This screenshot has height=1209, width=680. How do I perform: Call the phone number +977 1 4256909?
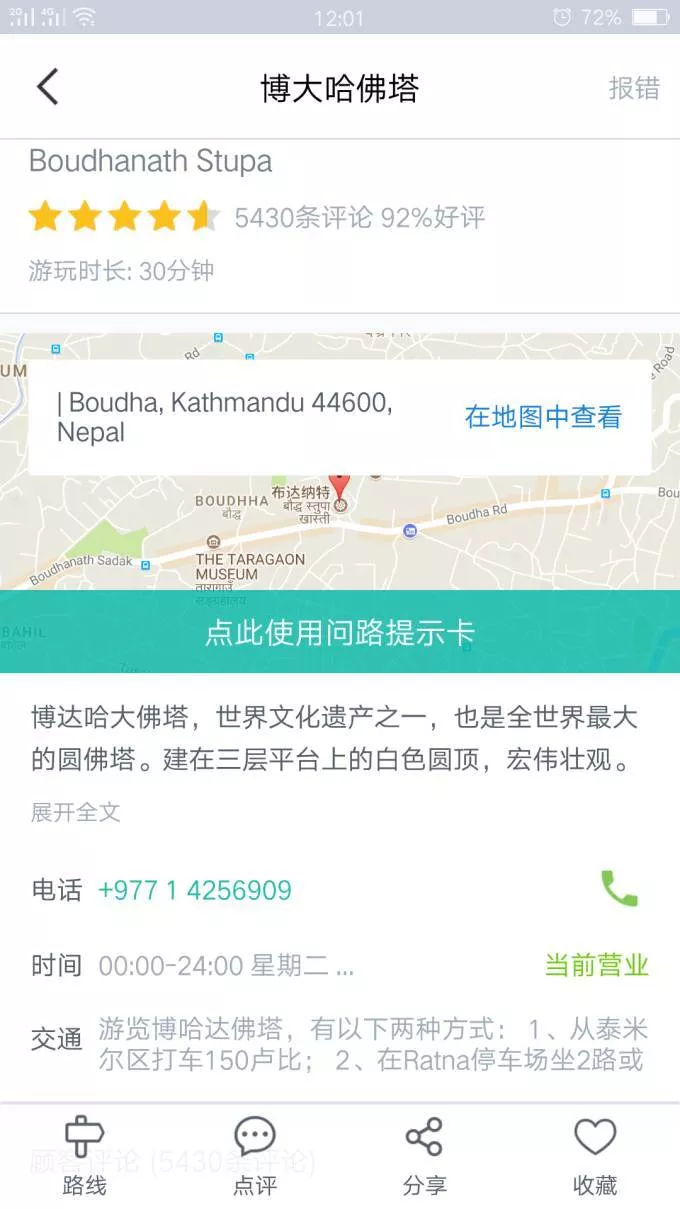pos(195,890)
